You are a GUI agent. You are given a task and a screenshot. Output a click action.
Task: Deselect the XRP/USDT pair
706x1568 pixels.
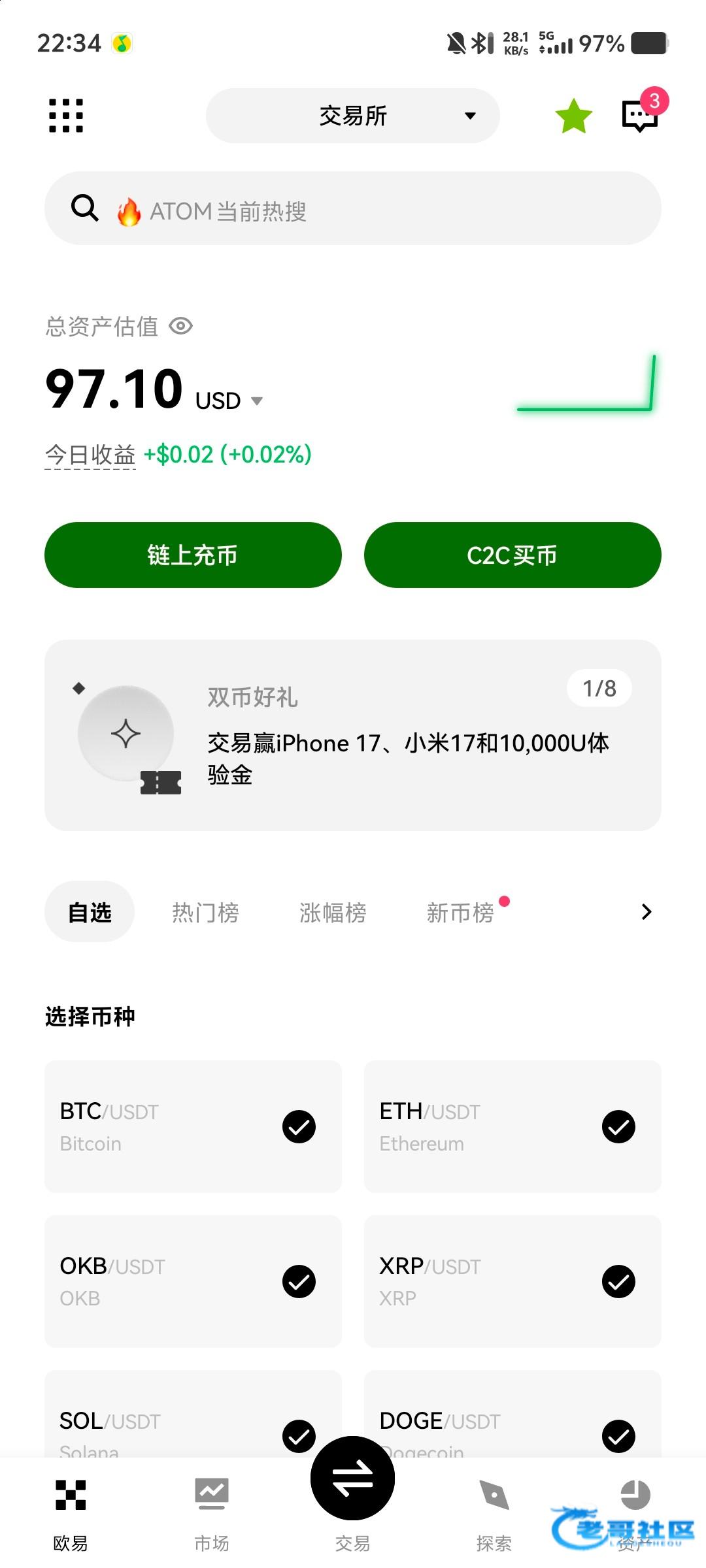[x=618, y=1281]
